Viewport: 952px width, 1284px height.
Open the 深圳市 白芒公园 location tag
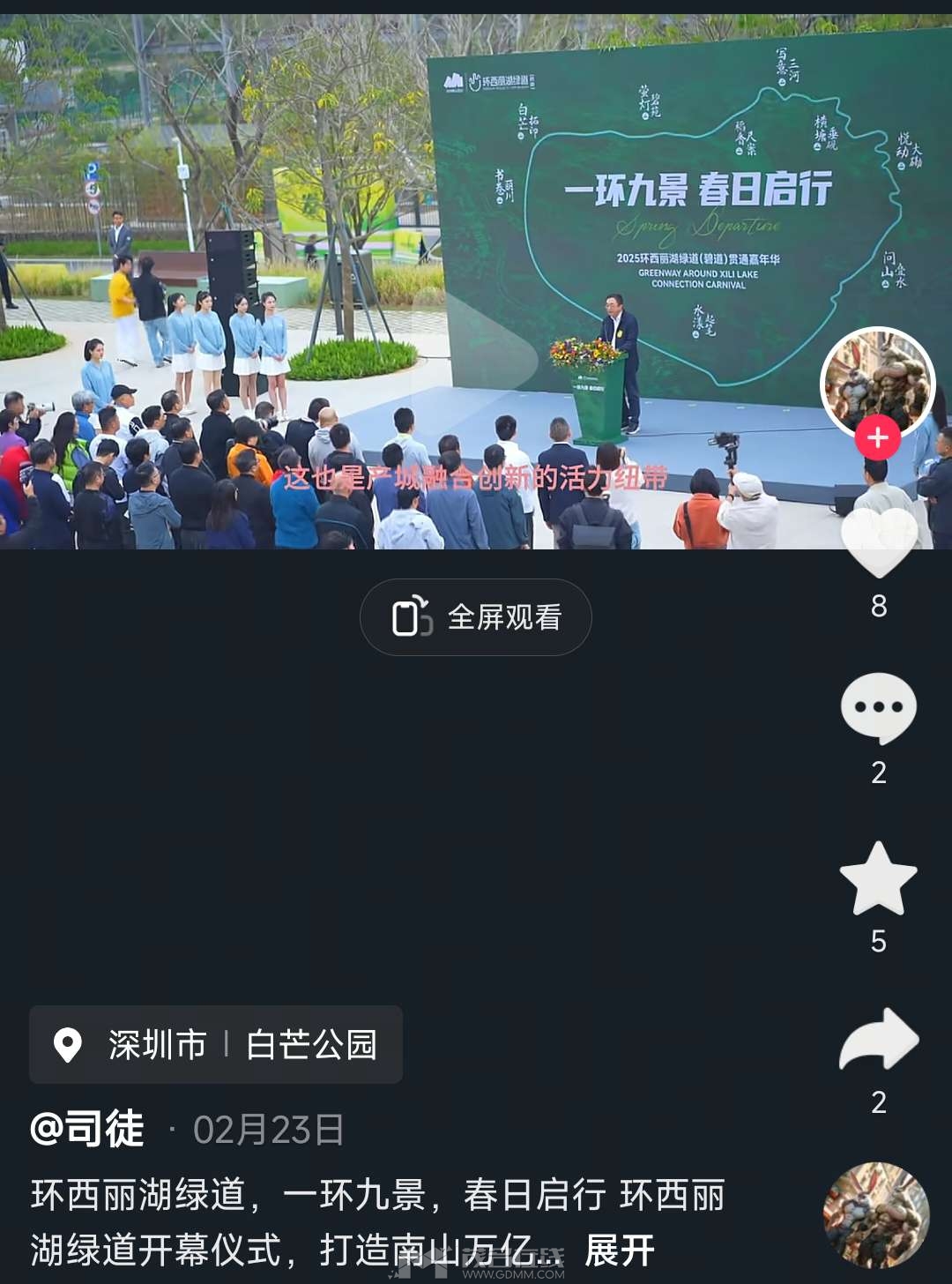coord(216,1045)
